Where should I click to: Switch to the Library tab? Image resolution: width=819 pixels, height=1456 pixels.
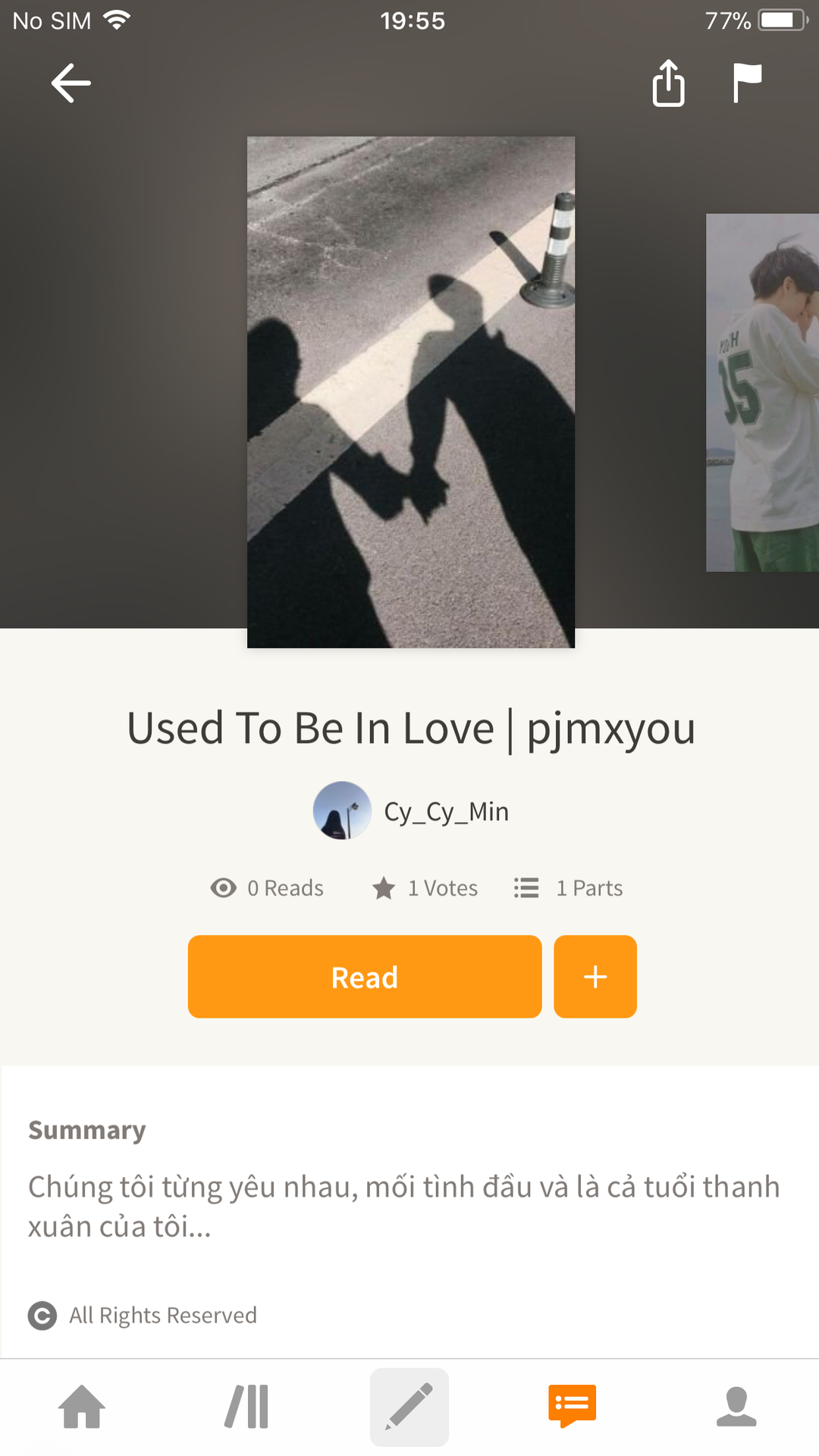click(246, 1407)
